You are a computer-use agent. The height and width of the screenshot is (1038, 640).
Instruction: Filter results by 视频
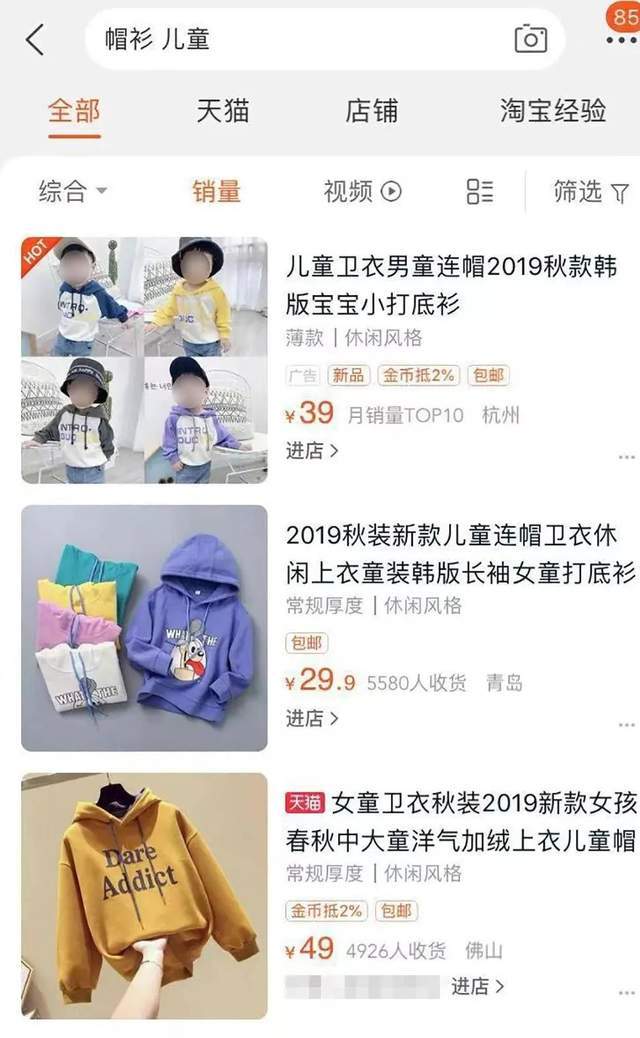click(x=363, y=191)
